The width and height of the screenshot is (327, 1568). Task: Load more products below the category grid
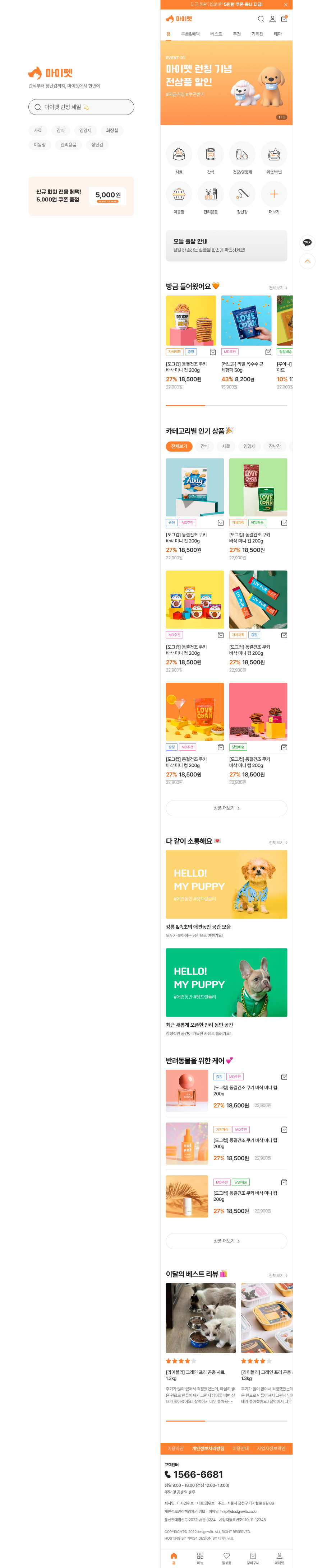pyautogui.click(x=226, y=808)
